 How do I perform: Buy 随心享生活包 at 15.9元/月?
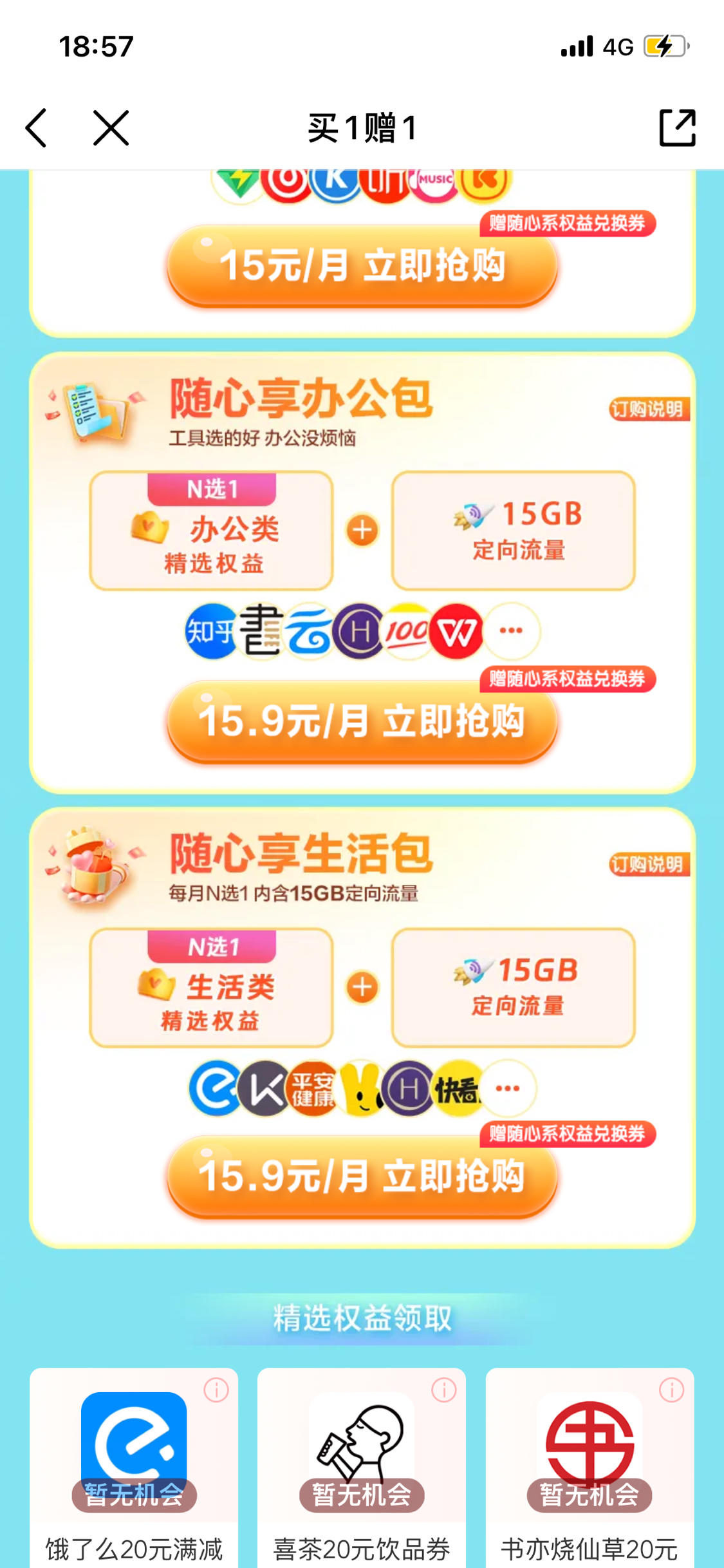[362, 1176]
